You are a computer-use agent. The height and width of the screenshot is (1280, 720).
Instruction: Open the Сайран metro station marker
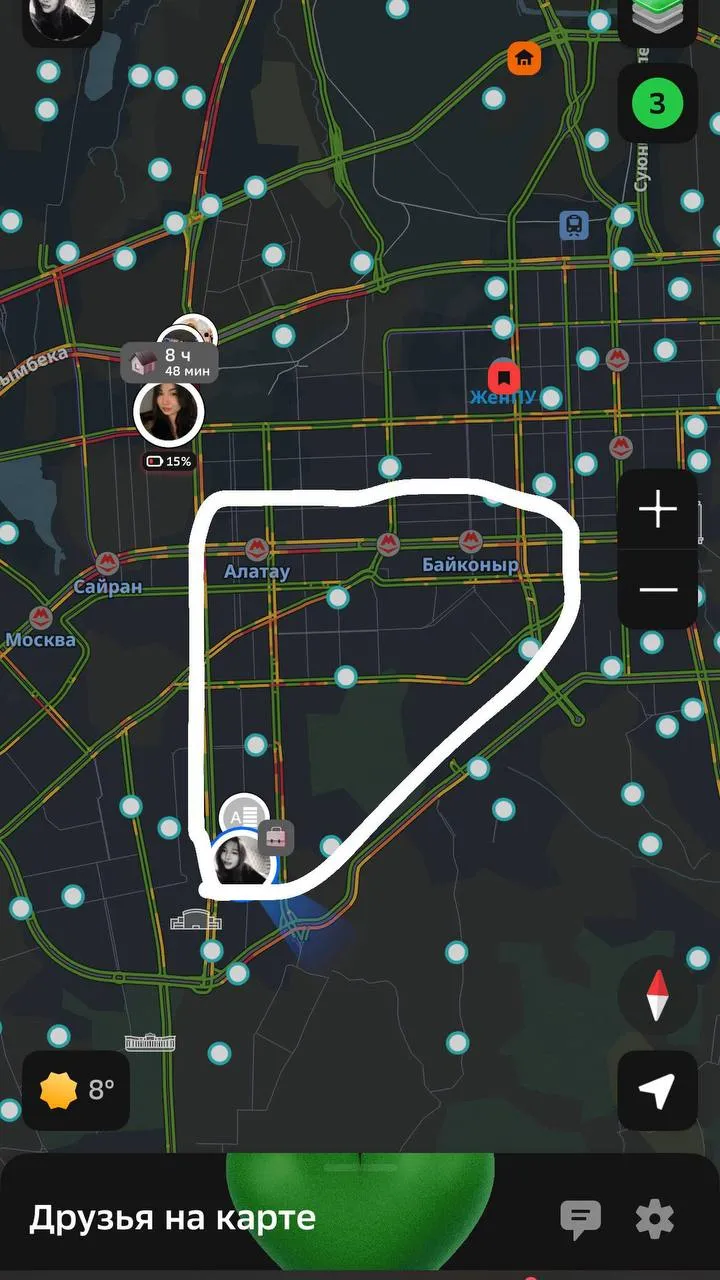tap(107, 563)
